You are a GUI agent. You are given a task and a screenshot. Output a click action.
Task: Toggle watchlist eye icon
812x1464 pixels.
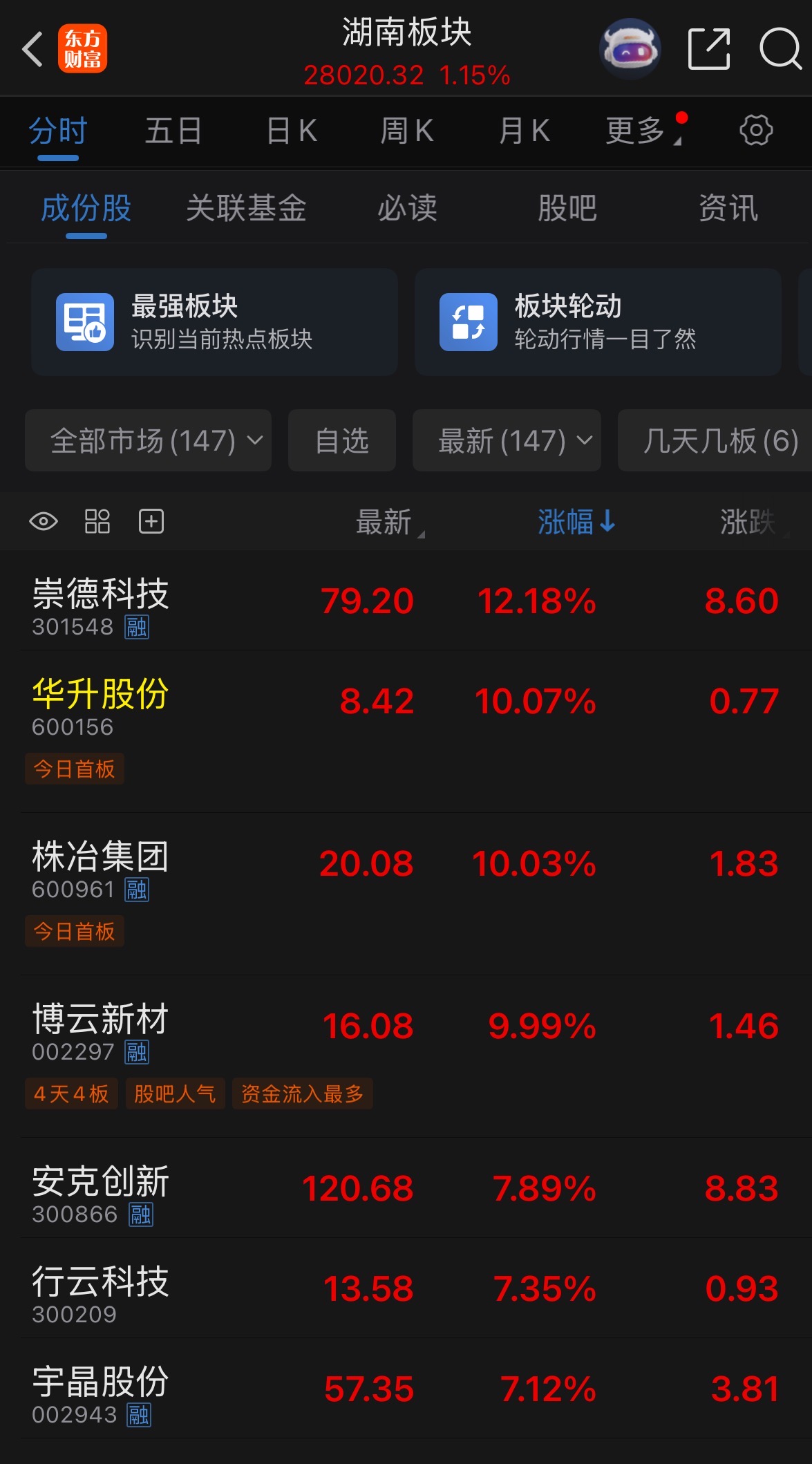tap(43, 522)
